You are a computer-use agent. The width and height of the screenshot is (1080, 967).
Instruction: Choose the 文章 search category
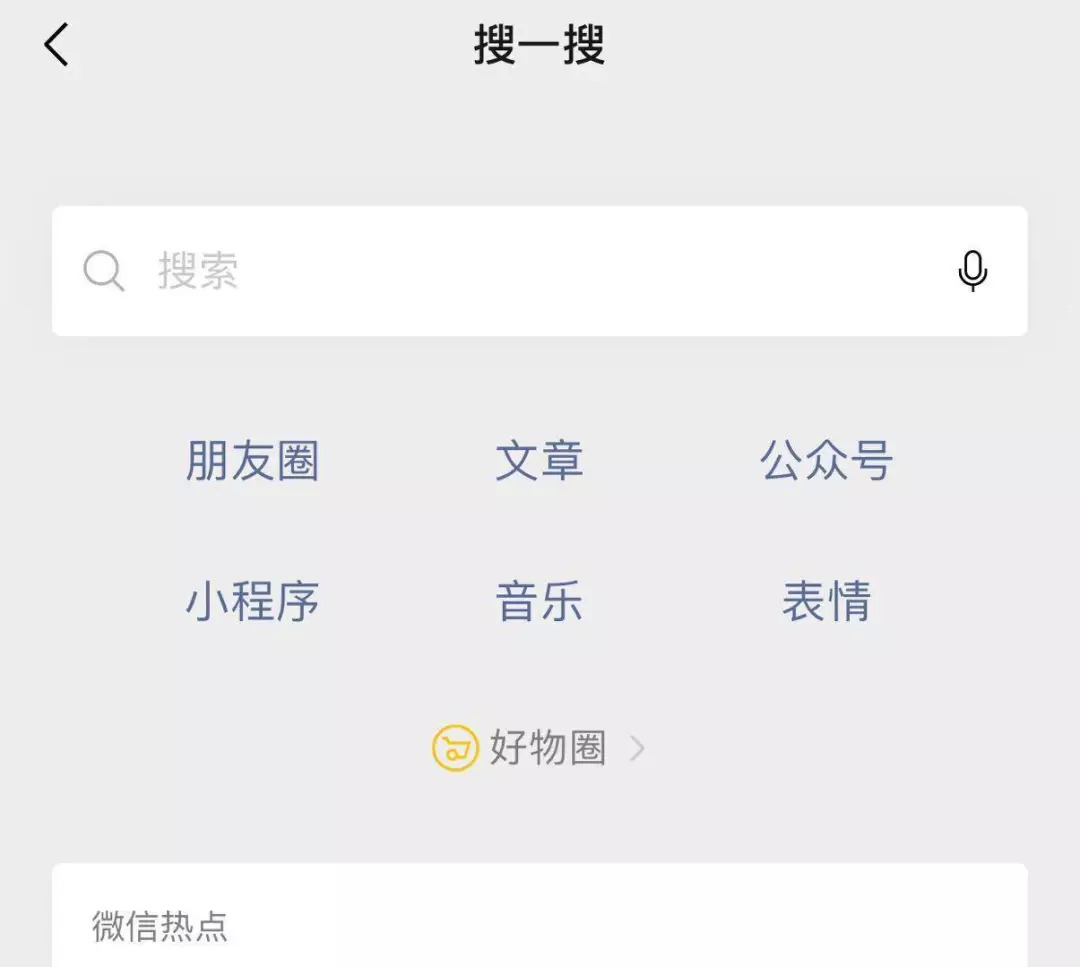coord(539,461)
